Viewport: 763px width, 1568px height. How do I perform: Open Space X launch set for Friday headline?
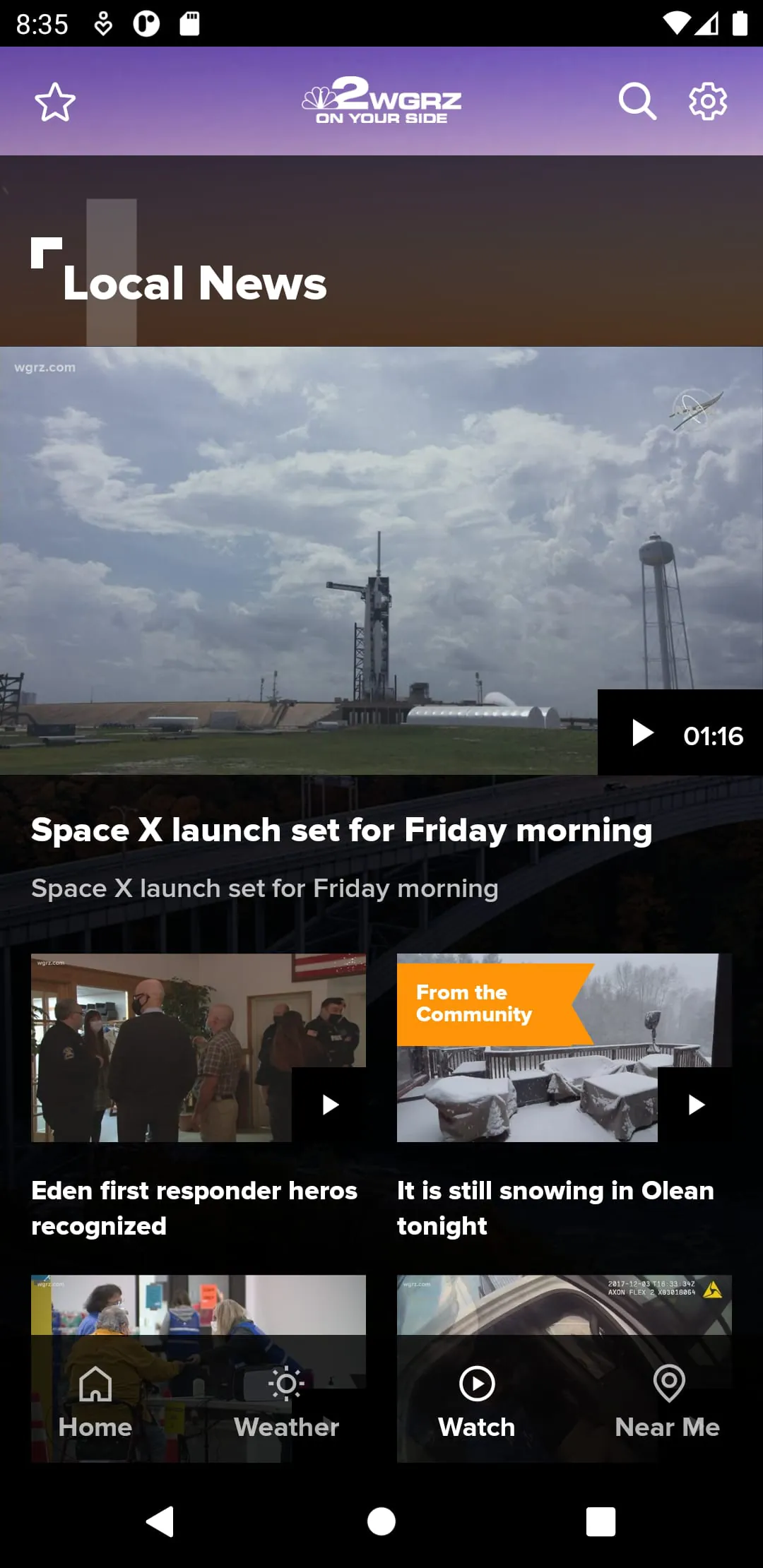341,830
